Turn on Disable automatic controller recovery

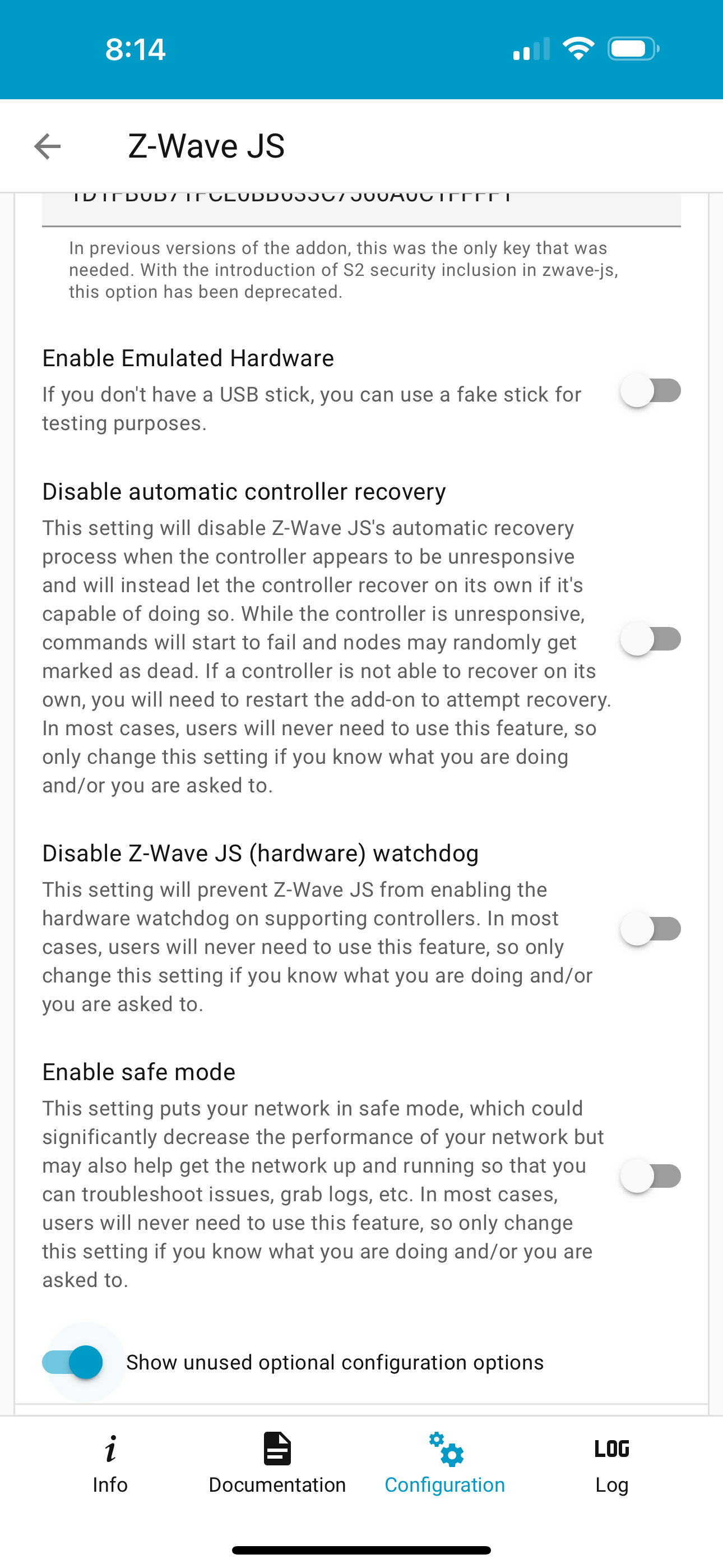point(650,639)
